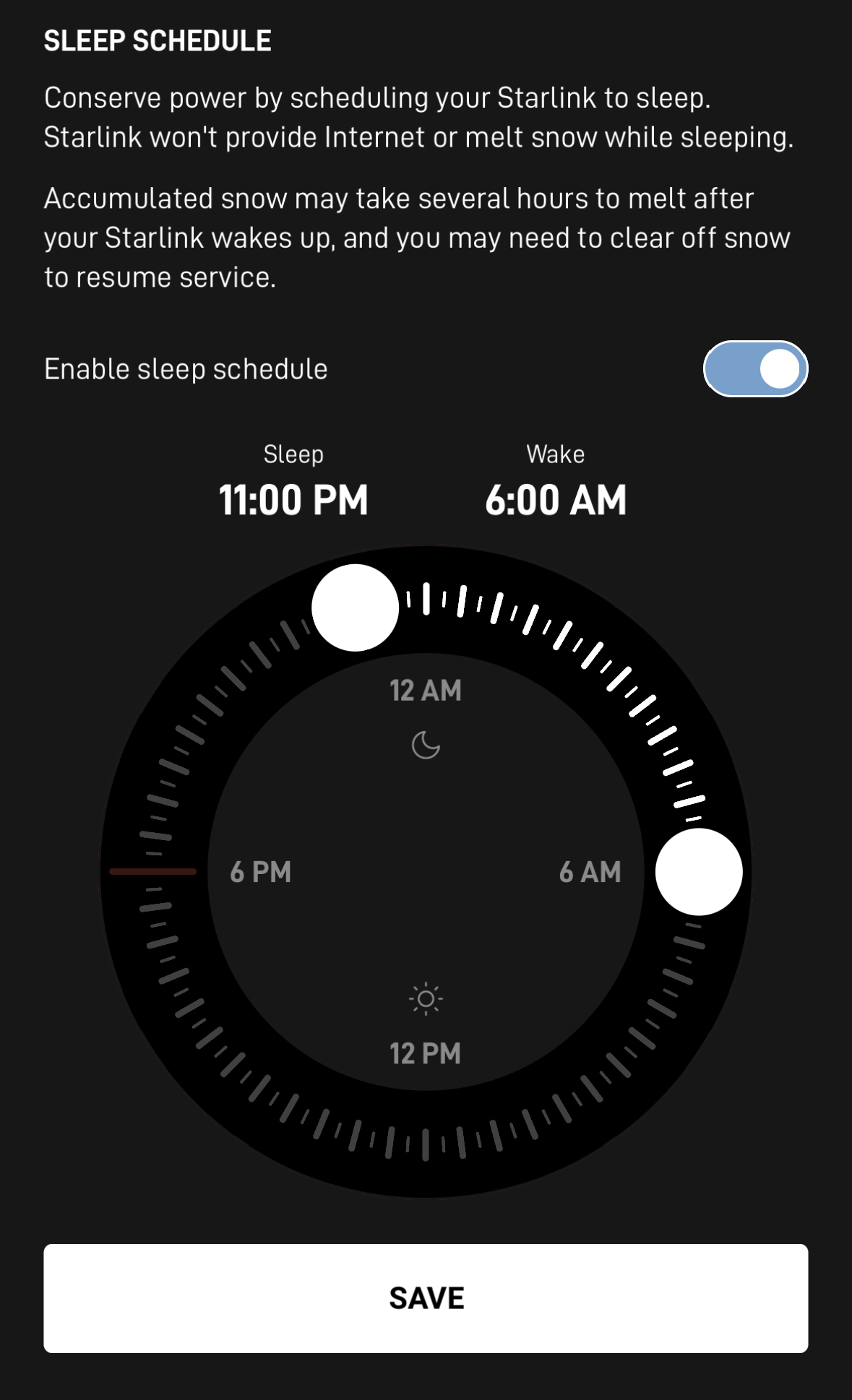Disable the sleep schedule toggle

754,368
